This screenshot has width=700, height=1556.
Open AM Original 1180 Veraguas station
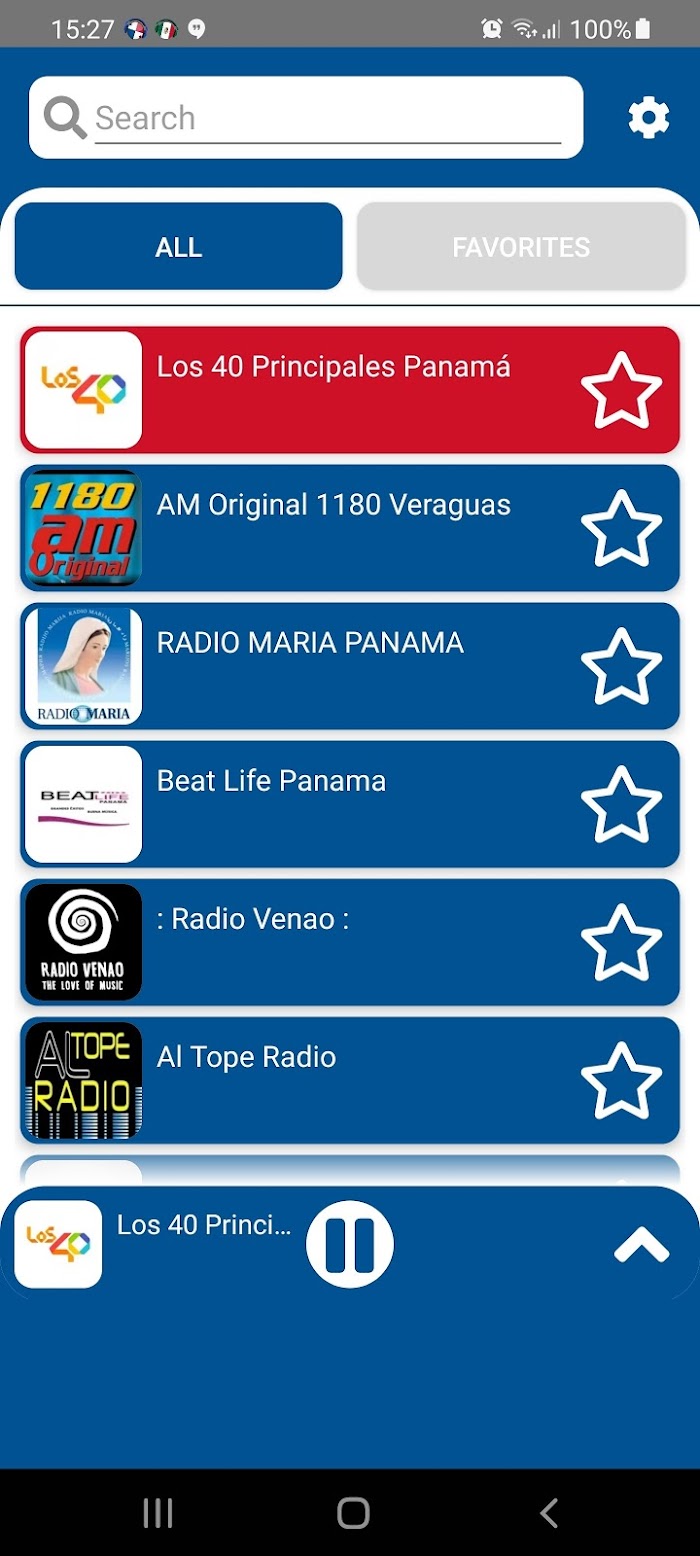click(333, 526)
